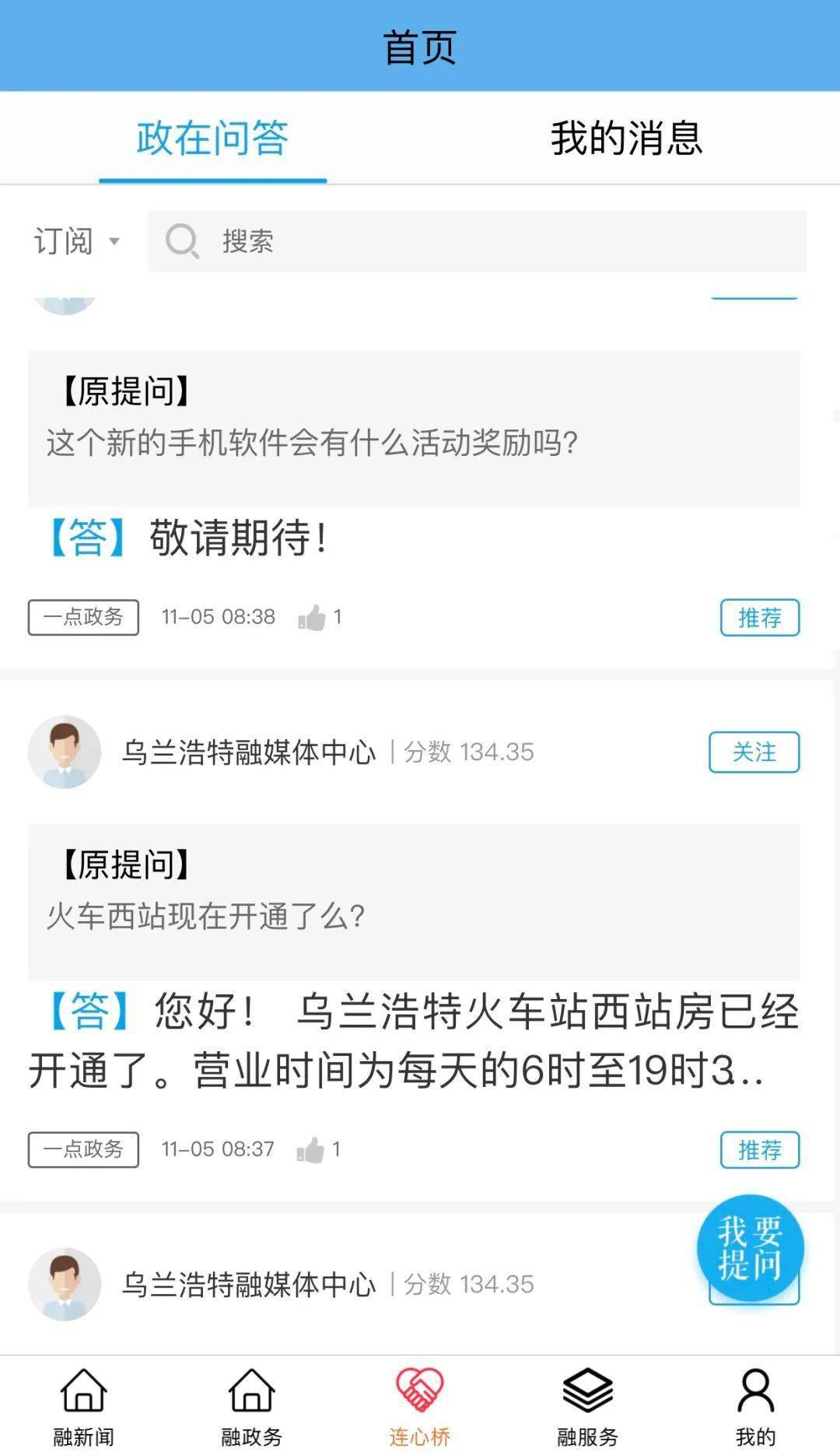This screenshot has width=840, height=1455.
Task: Open the 订阅 dropdown
Action: (x=65, y=242)
